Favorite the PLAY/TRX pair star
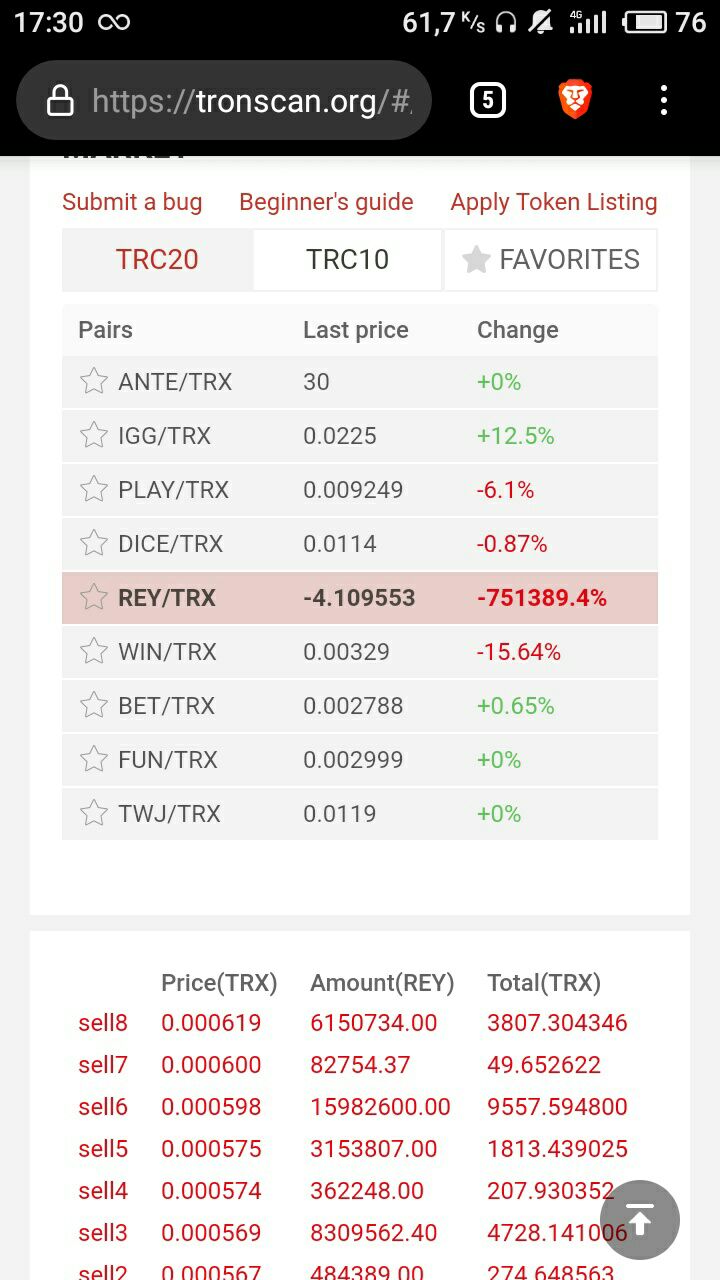 (x=94, y=489)
